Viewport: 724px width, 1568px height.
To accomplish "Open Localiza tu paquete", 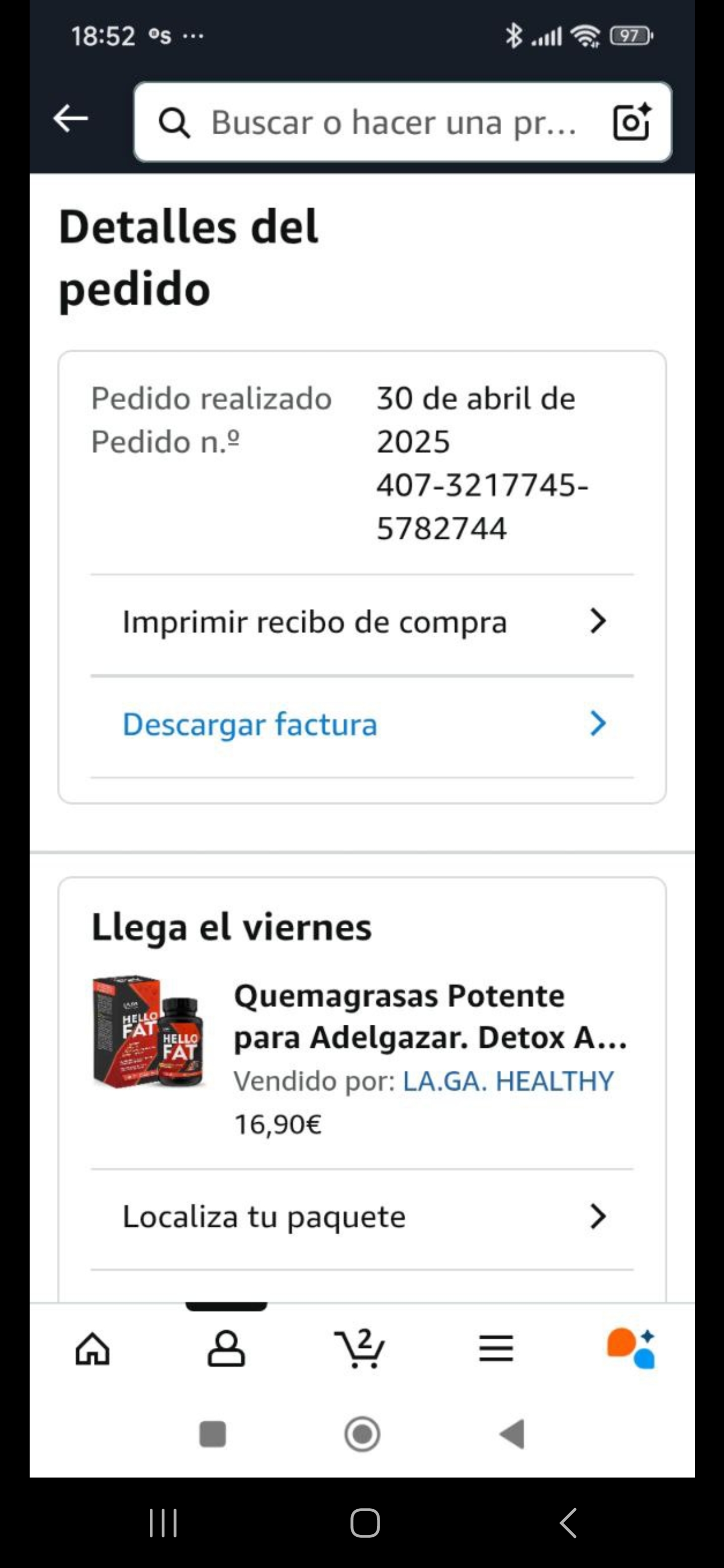I will coord(363,1217).
